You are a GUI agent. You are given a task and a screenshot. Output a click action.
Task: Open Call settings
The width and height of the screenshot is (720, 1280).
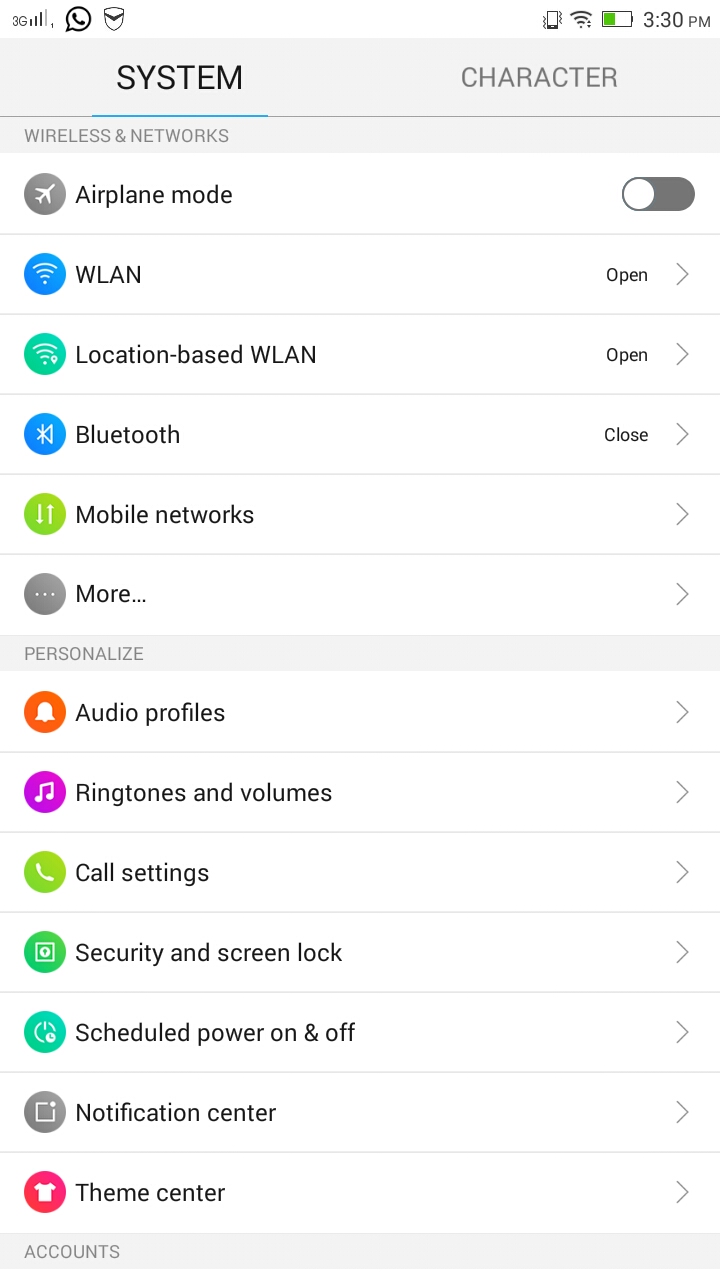(x=360, y=872)
